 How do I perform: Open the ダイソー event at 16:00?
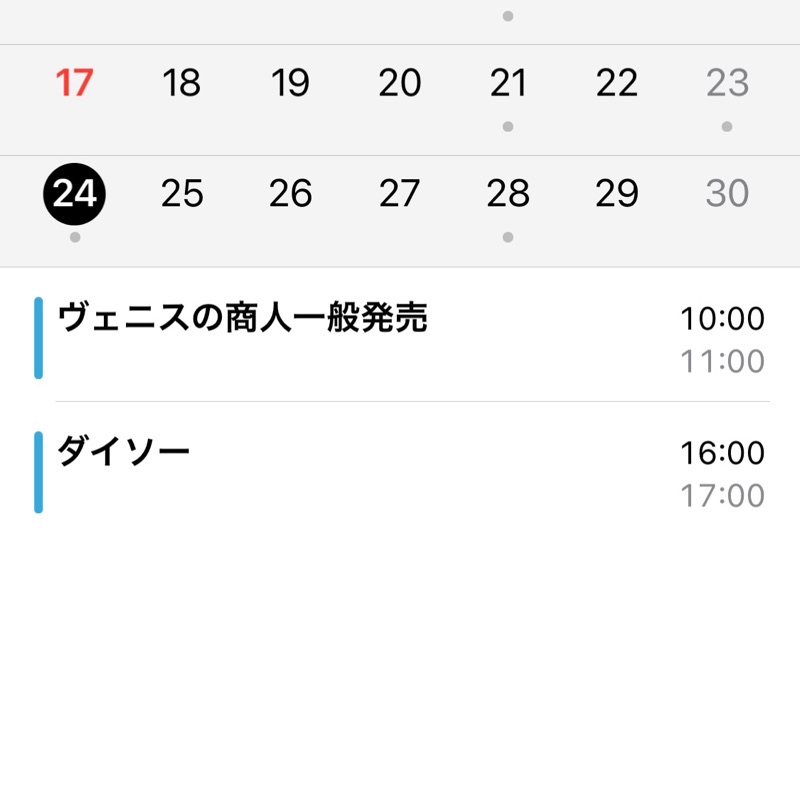[x=400, y=471]
